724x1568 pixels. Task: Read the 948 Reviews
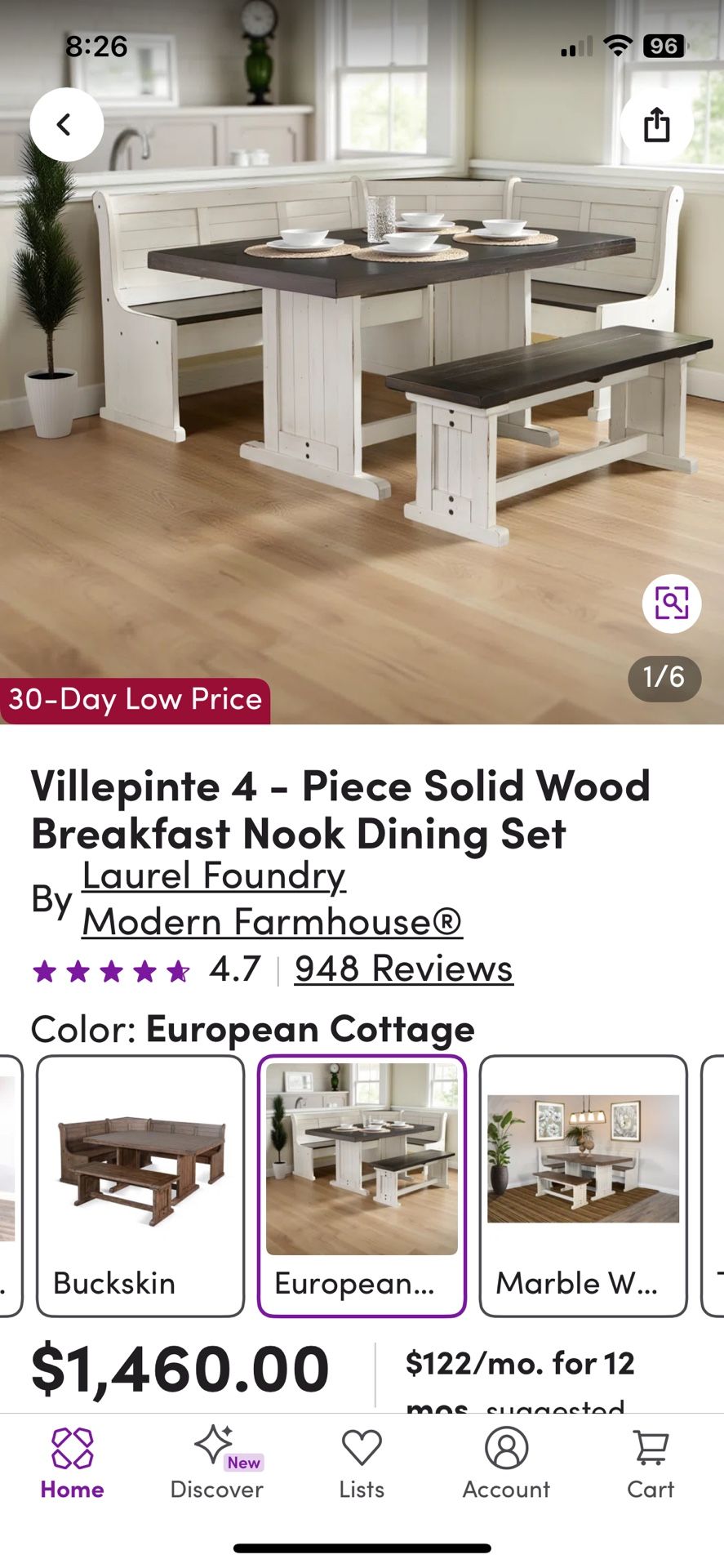403,969
